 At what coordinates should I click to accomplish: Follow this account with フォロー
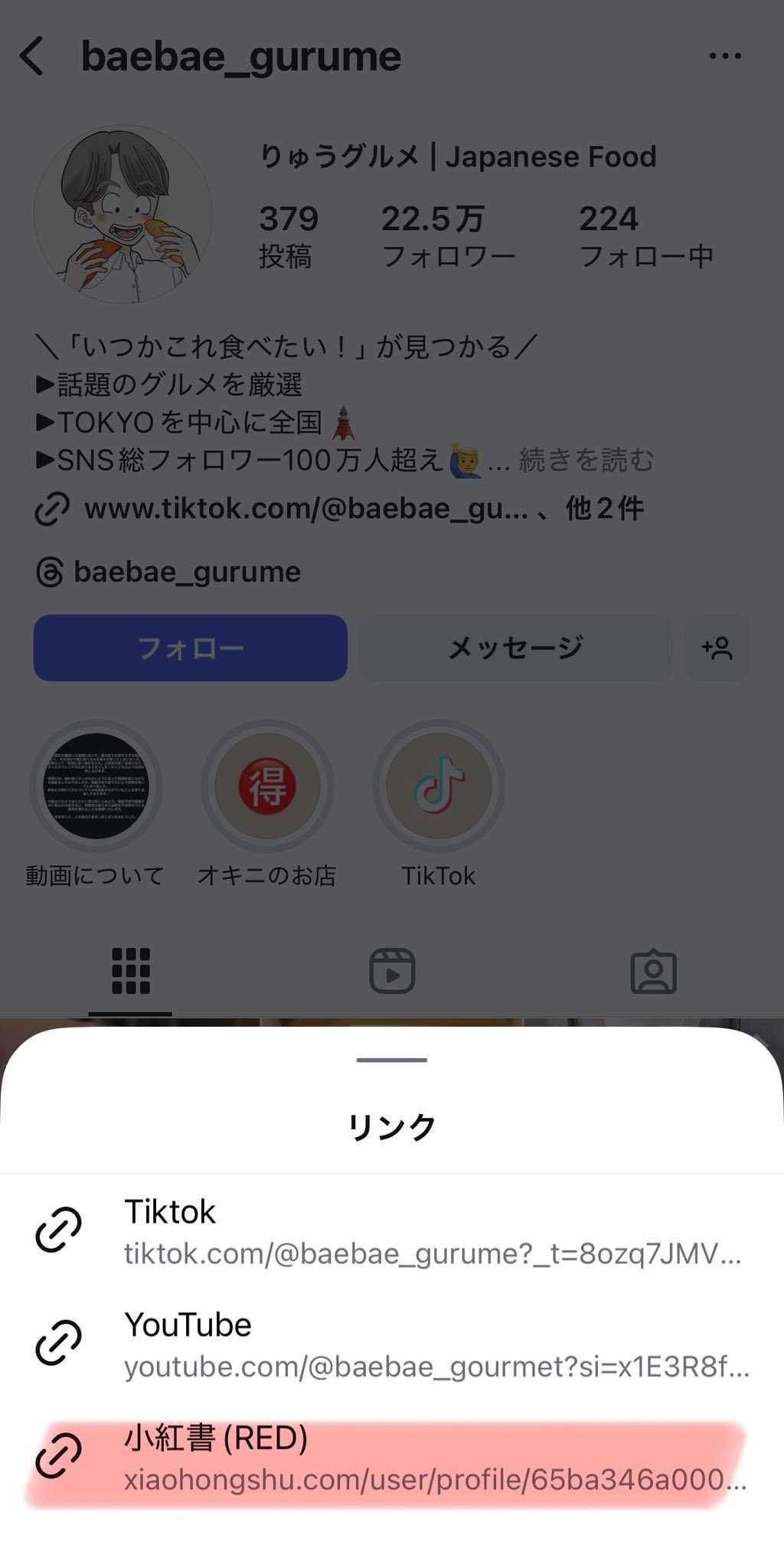191,648
